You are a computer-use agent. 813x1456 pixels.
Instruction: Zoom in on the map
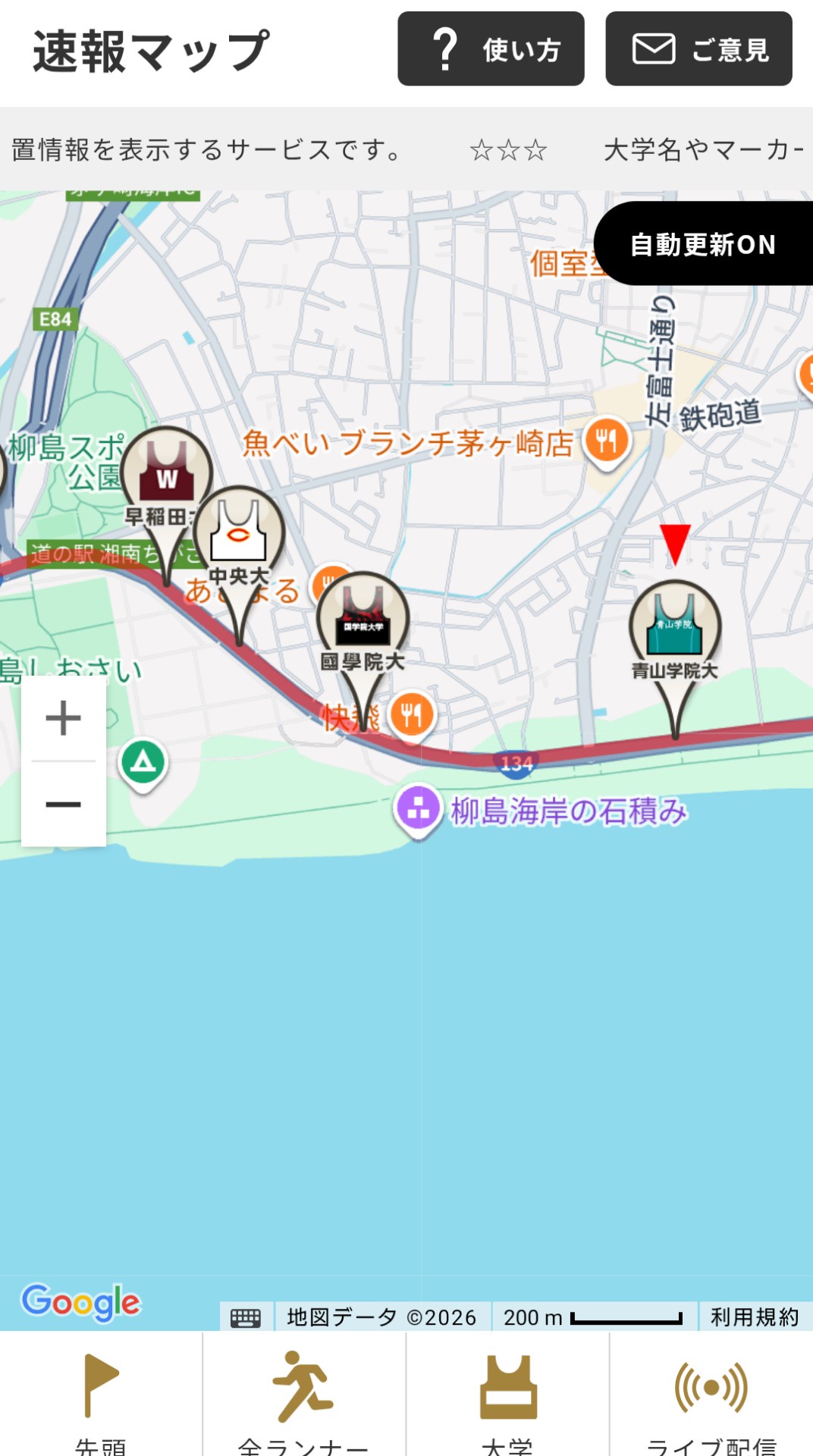pos(64,718)
